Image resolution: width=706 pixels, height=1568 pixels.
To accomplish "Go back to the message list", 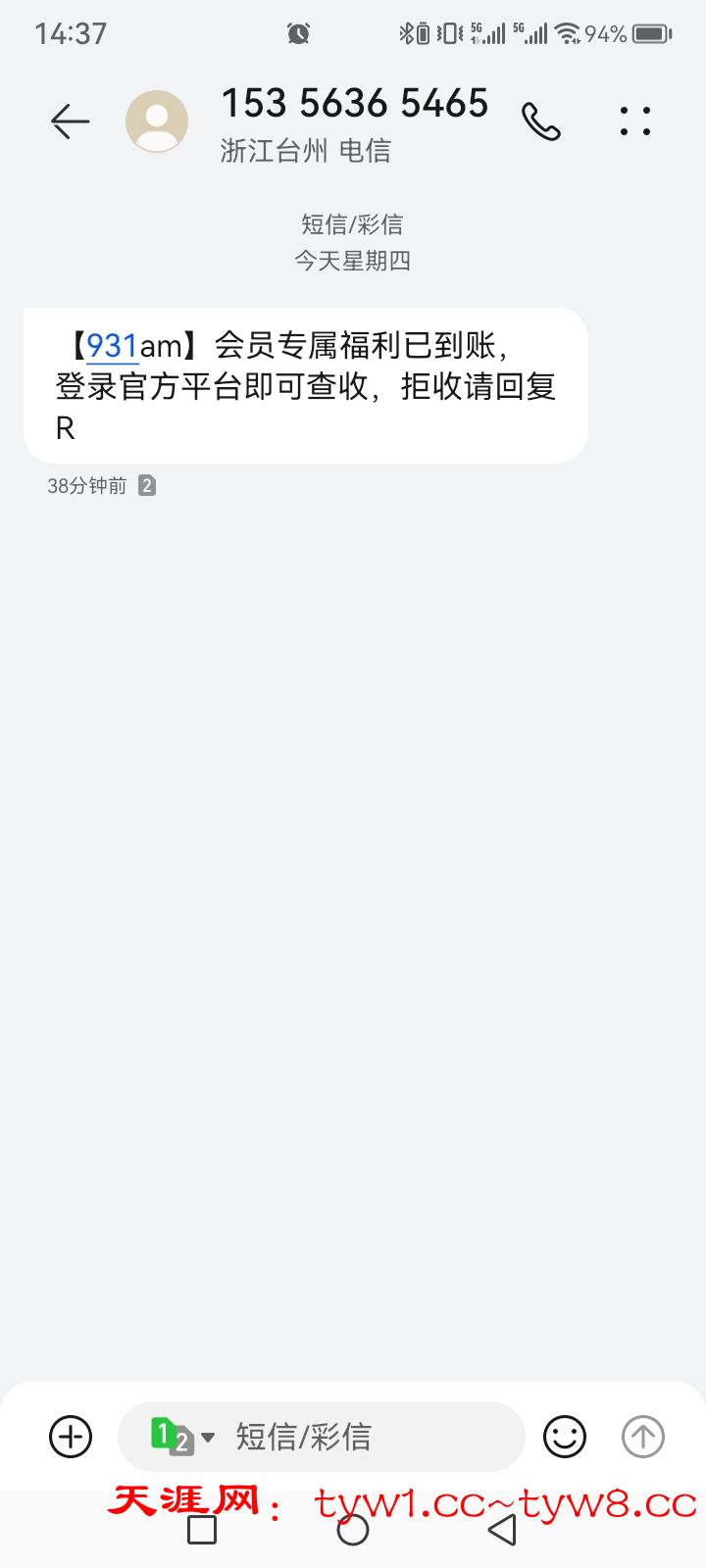I will pyautogui.click(x=70, y=122).
